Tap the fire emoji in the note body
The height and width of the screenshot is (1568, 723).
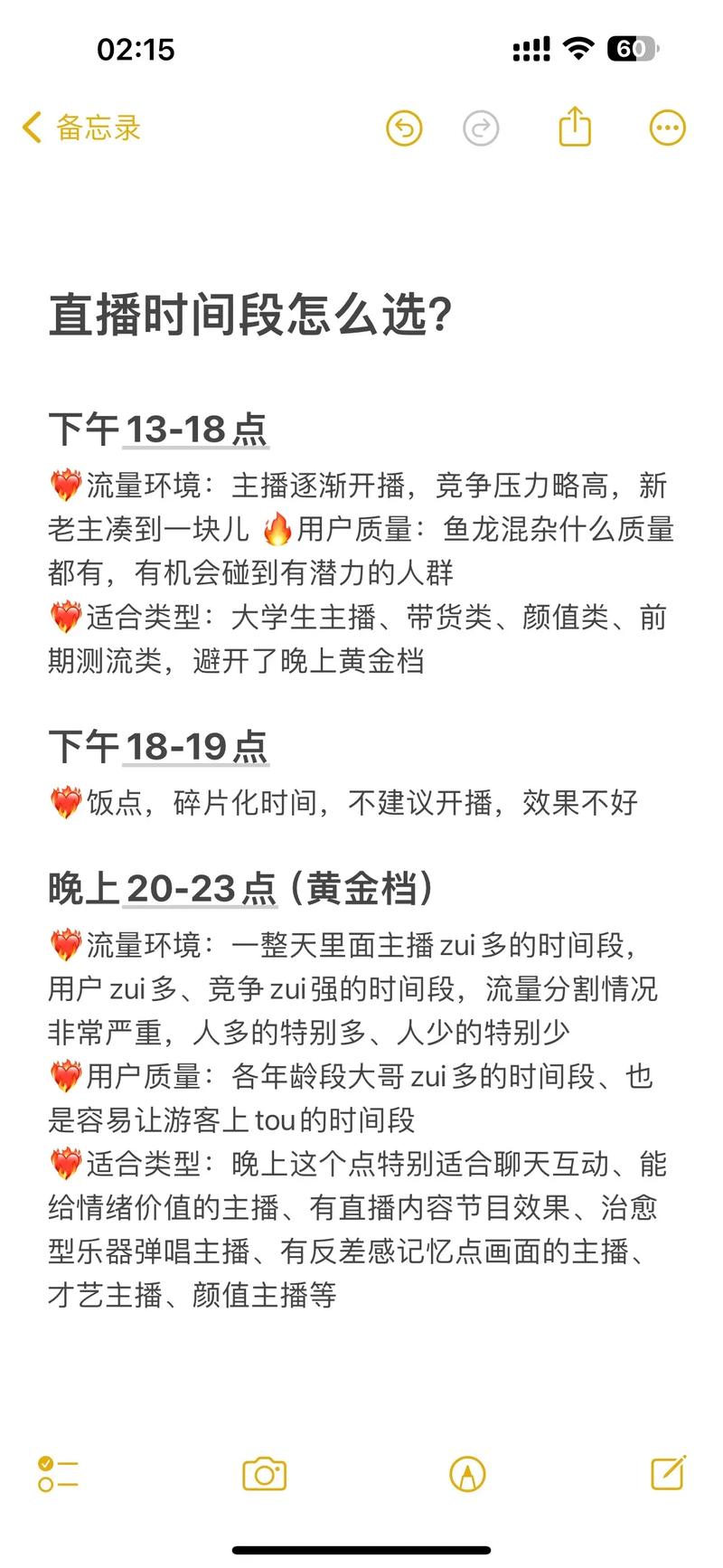277,529
